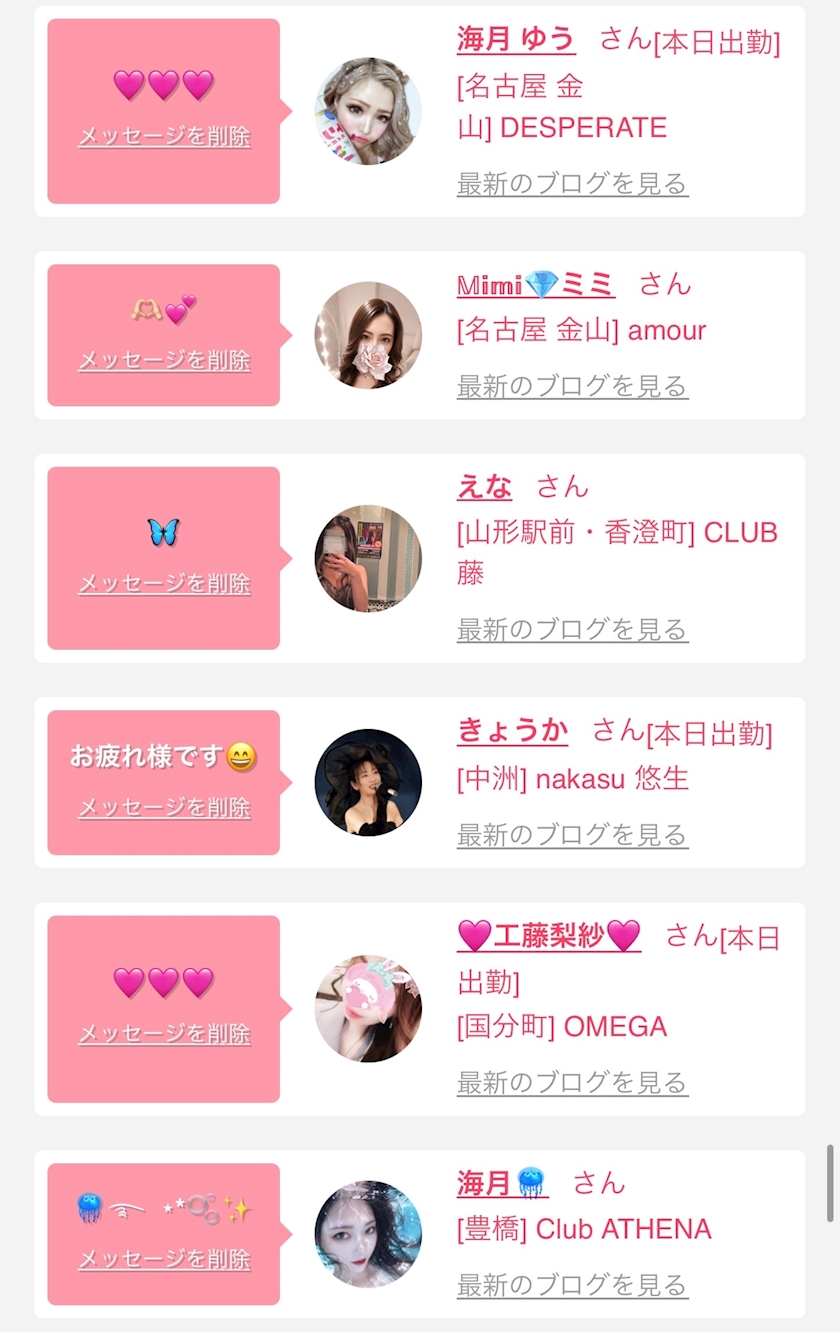This screenshot has height=1332, width=840.
Task: Delete the message sent to Mimi ミミ
Action: point(164,360)
